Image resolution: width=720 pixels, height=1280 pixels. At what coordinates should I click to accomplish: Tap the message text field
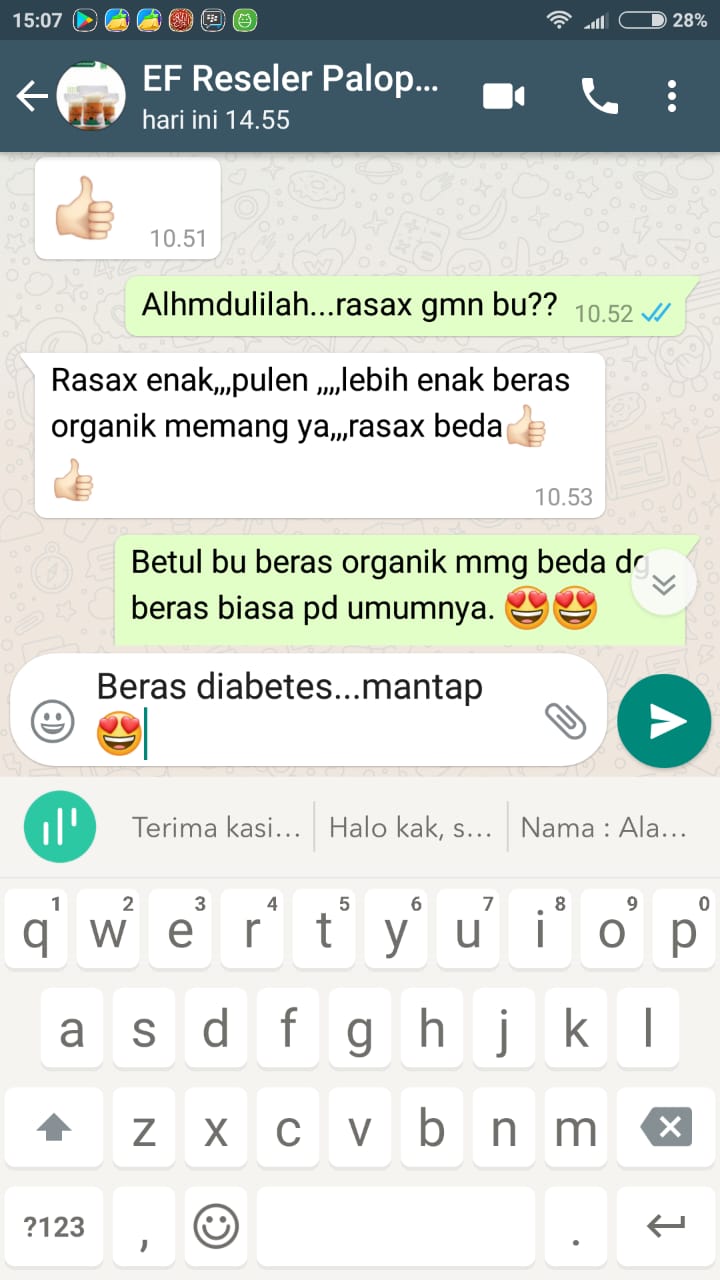(310, 710)
